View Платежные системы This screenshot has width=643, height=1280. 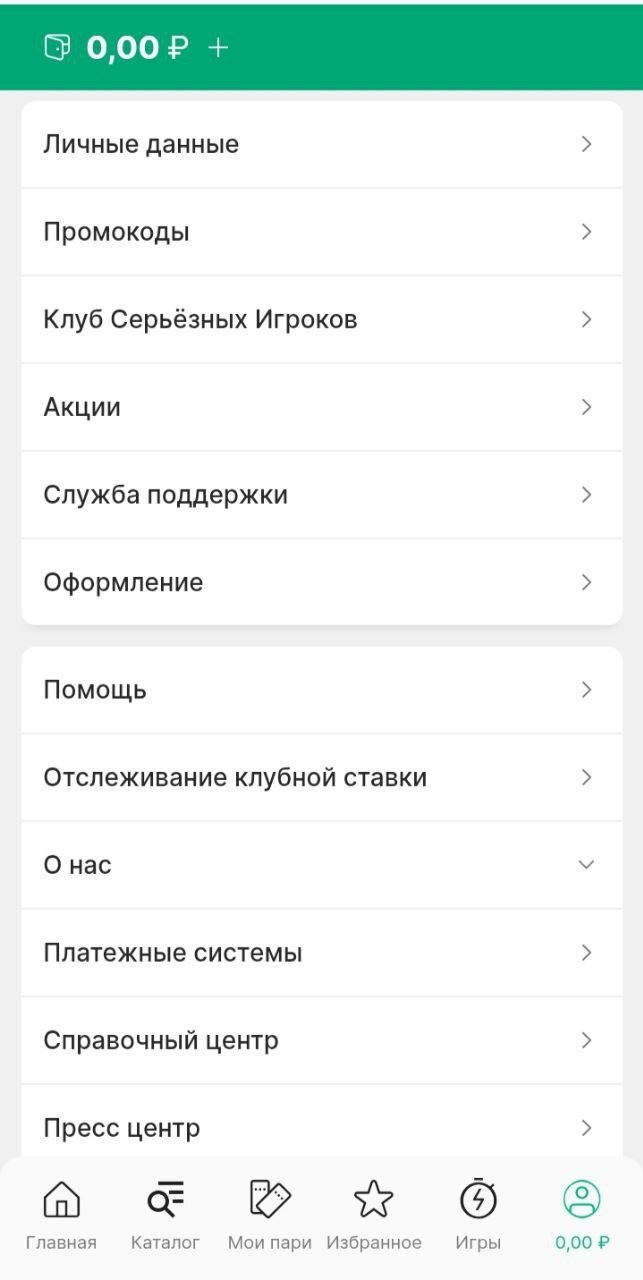[321, 953]
